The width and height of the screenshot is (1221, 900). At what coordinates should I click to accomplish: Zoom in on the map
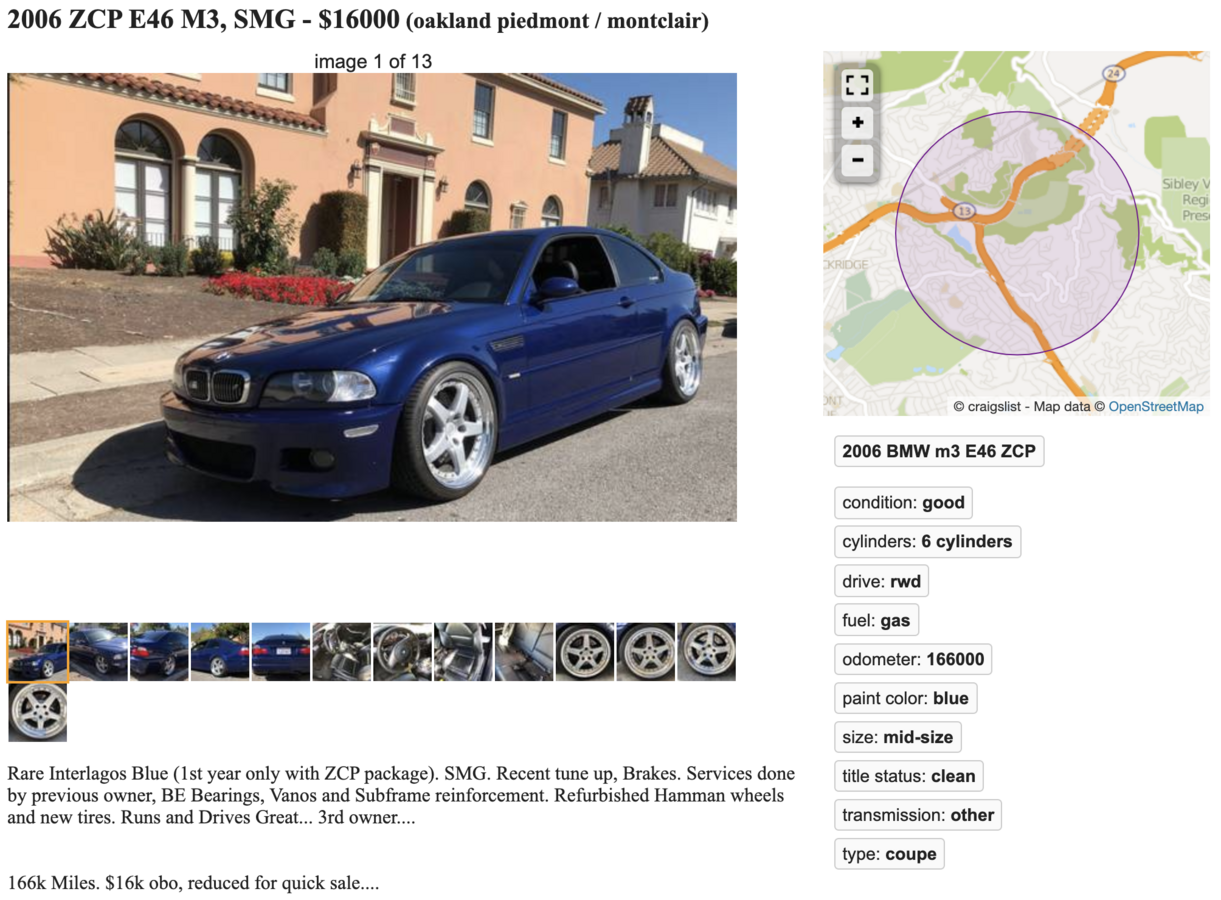(857, 123)
